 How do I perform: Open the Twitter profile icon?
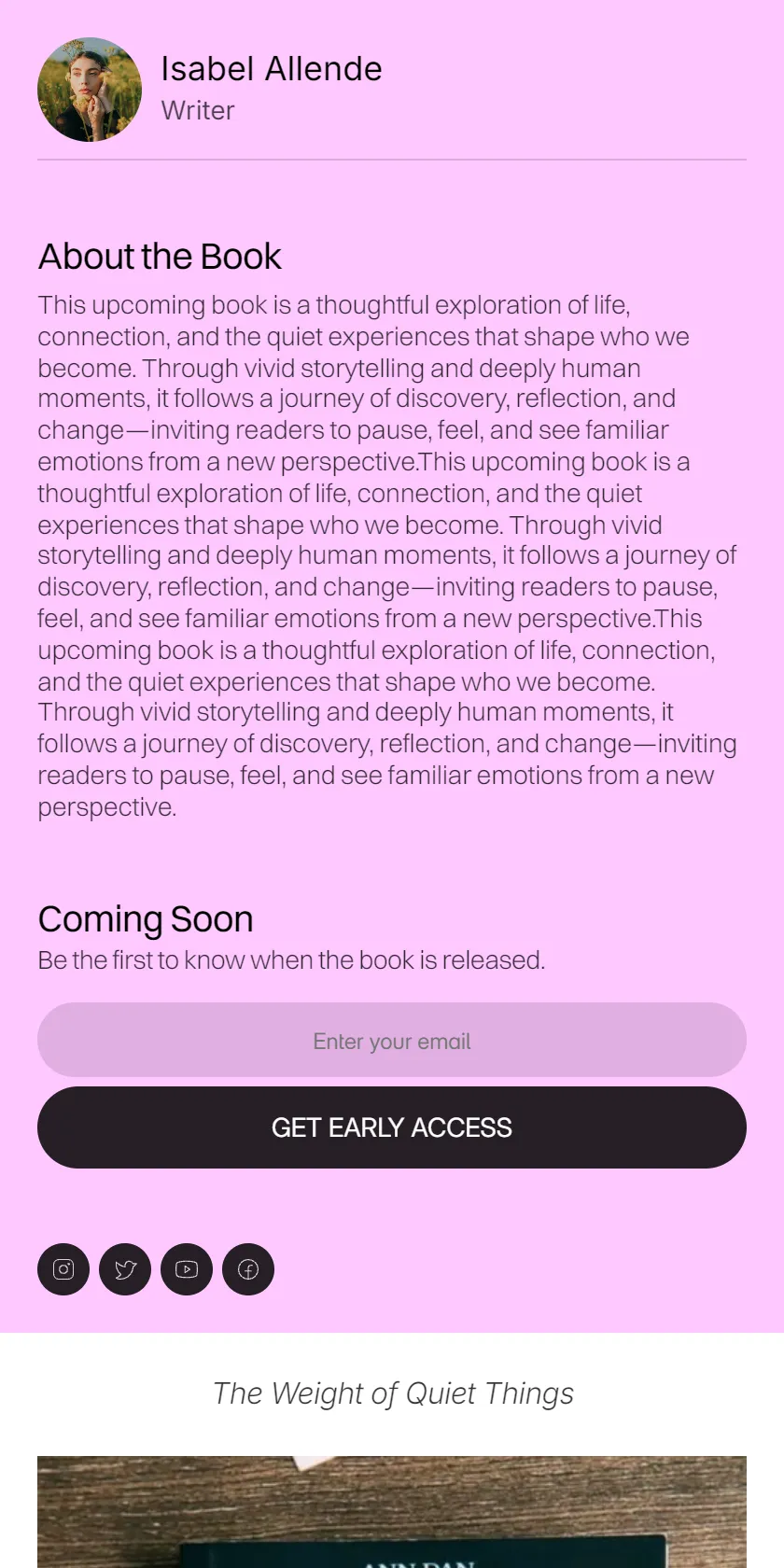(x=125, y=1269)
